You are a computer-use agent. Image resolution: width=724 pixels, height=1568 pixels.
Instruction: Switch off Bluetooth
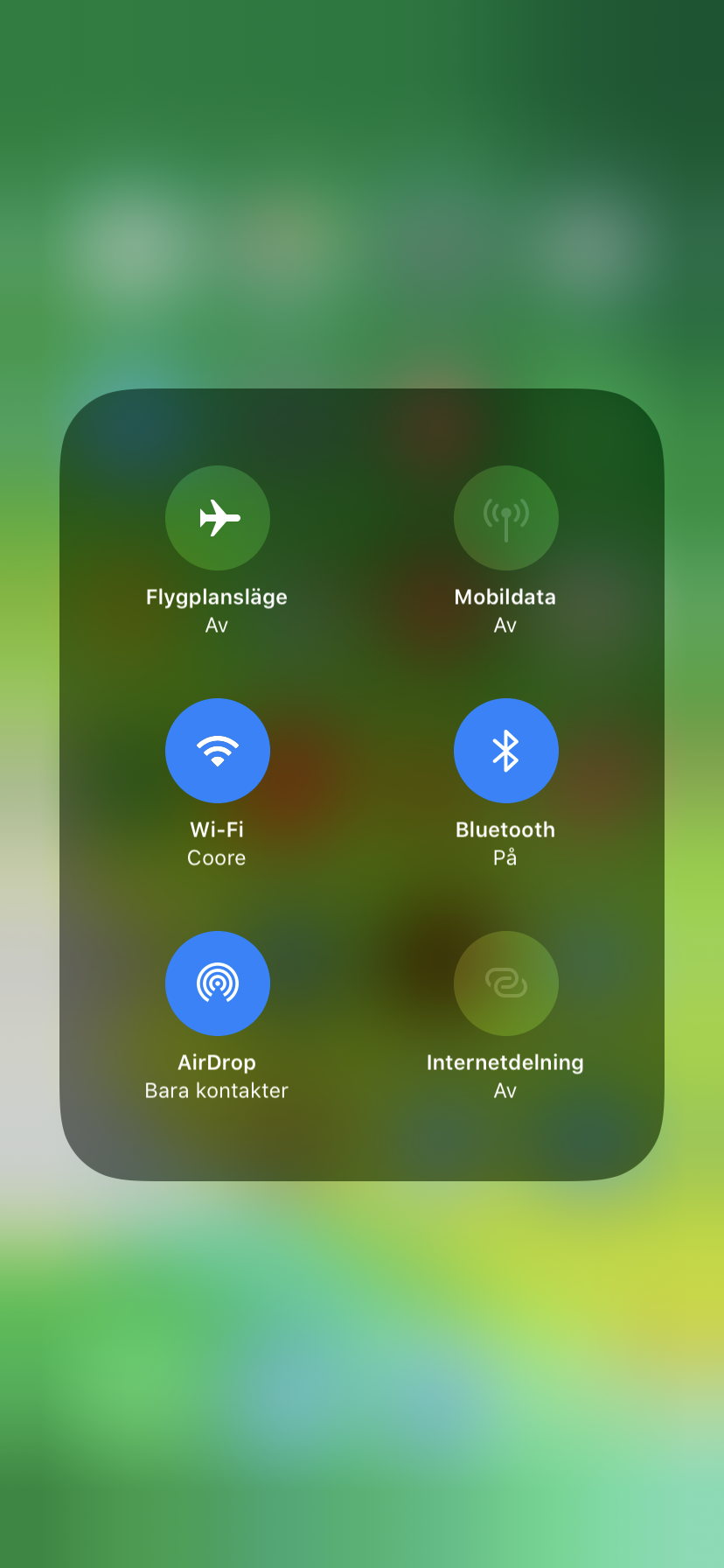coord(505,751)
